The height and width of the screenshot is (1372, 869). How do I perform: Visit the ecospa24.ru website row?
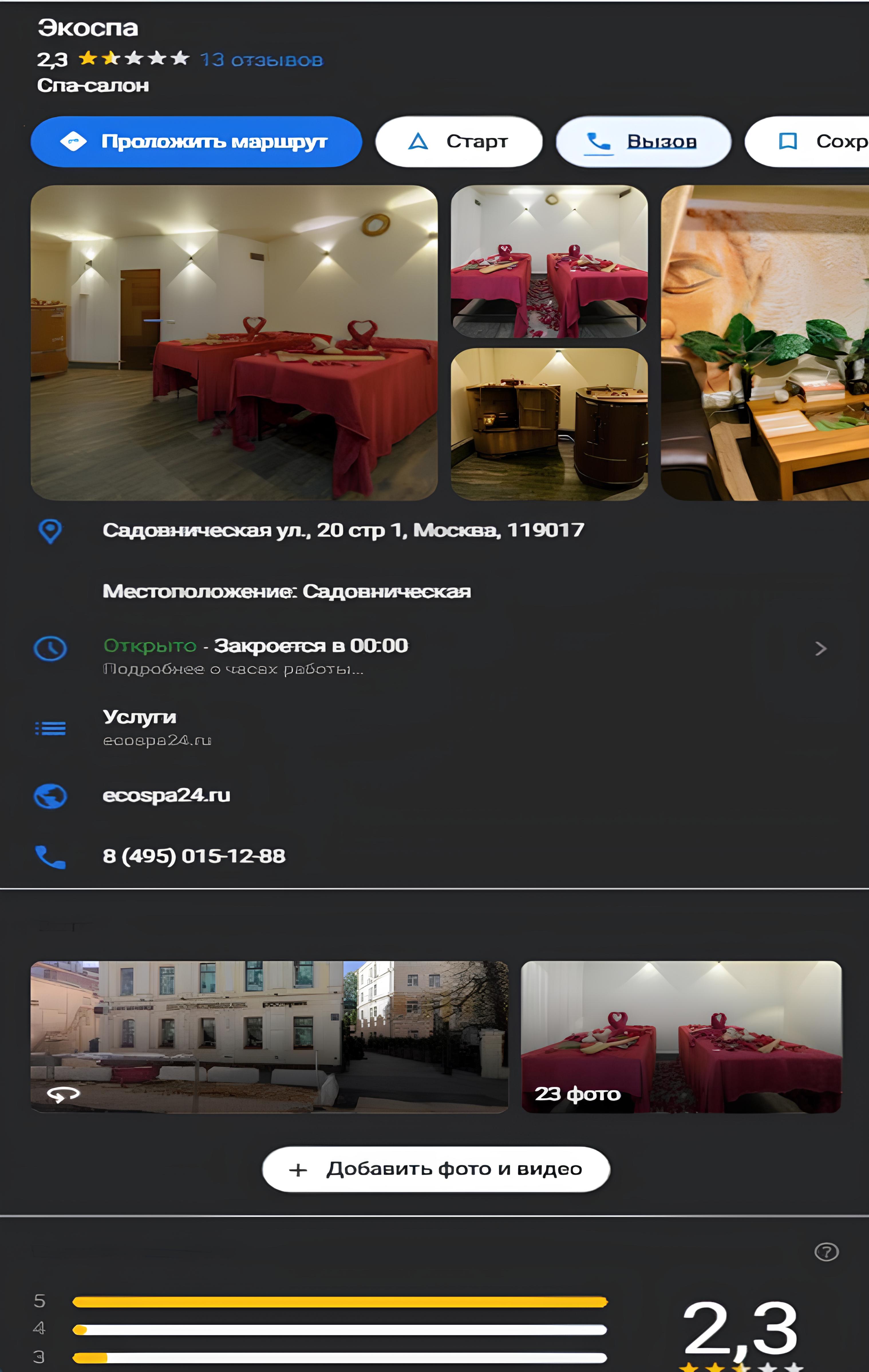click(x=166, y=795)
